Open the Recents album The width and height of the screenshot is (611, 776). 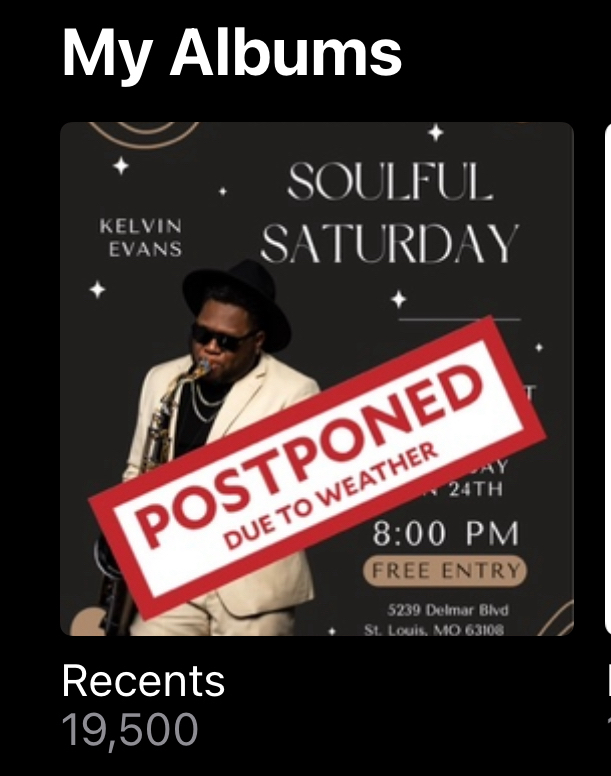[317, 380]
